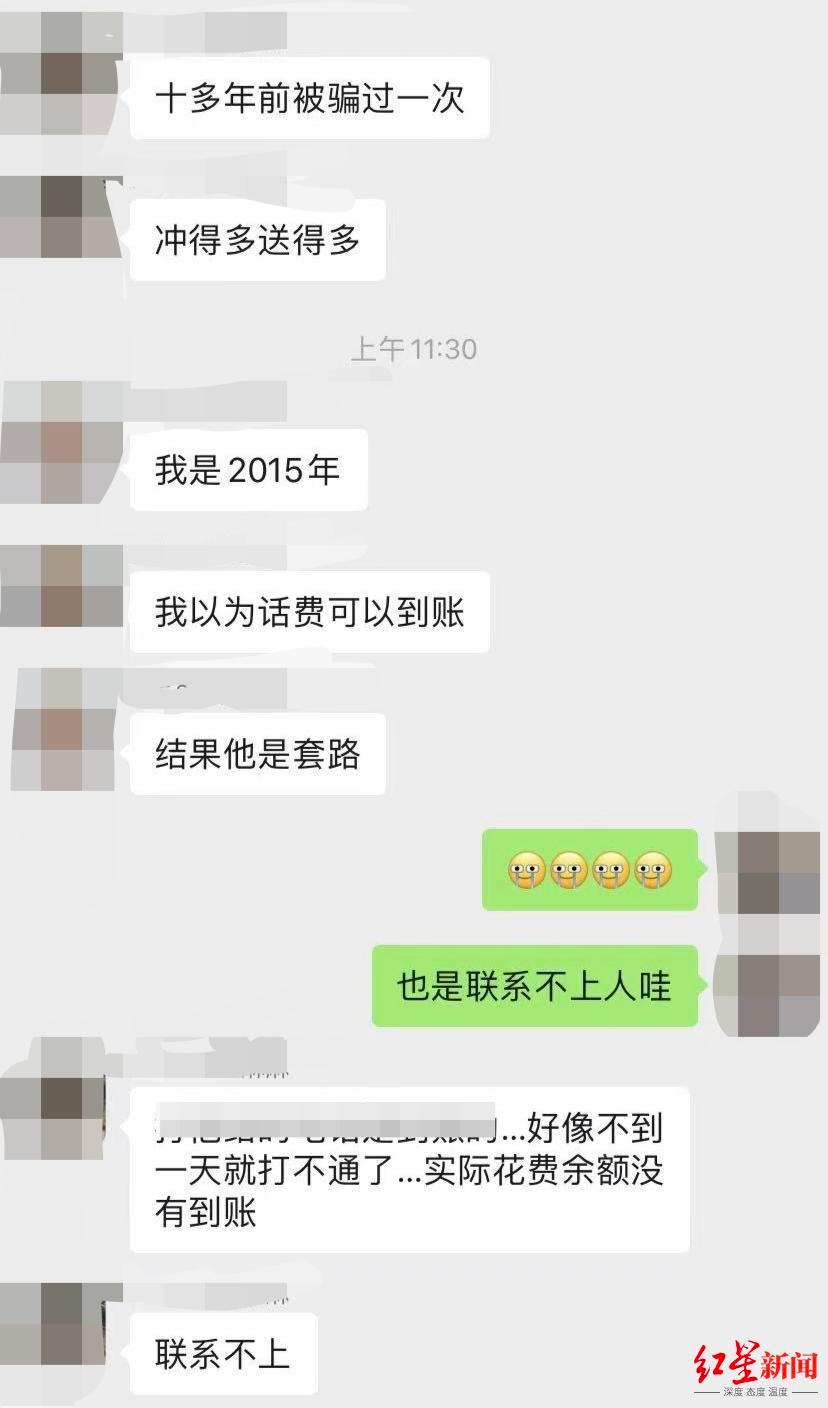Open avatar beside message "我是2015年"
The image size is (828, 1408).
(x=61, y=443)
